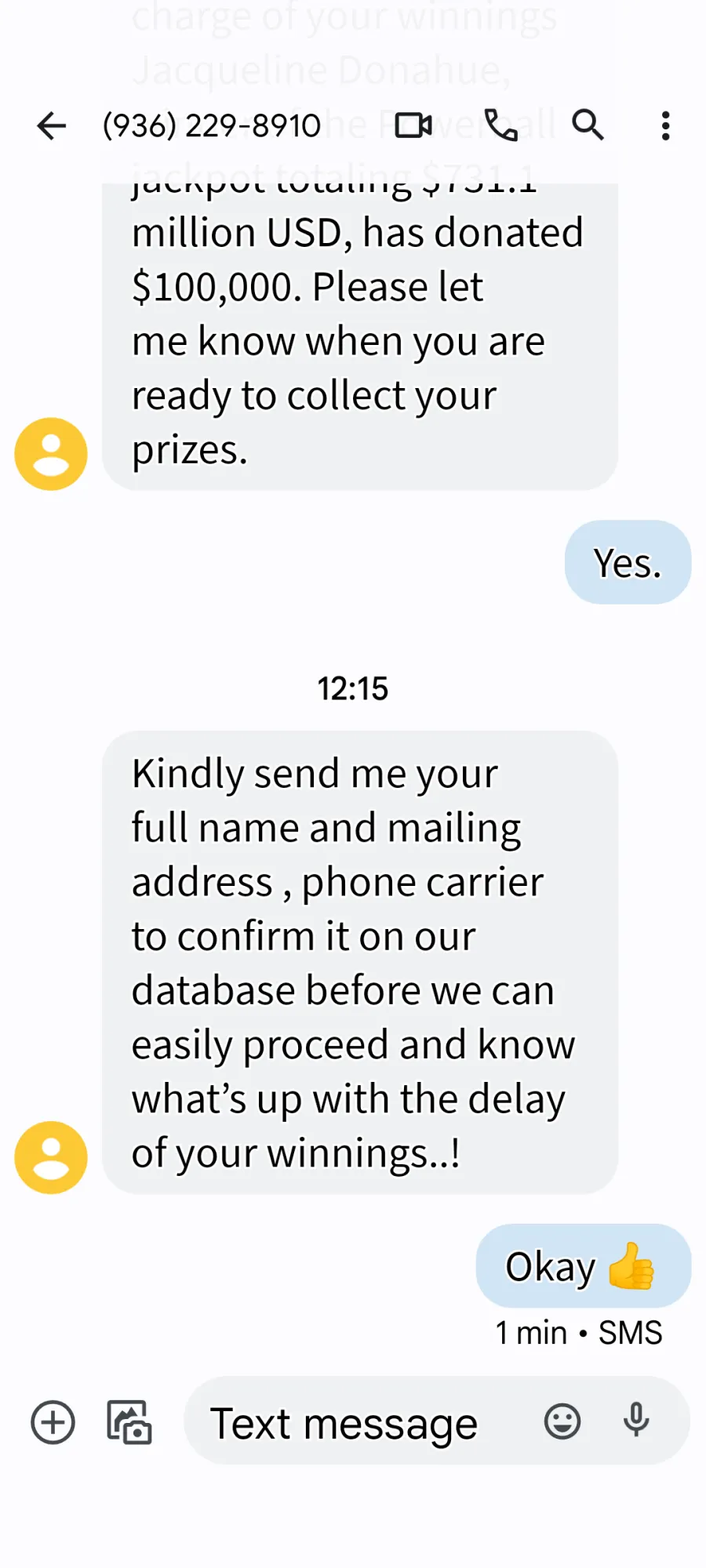Open contact avatar beside winnings delay message

point(51,1157)
